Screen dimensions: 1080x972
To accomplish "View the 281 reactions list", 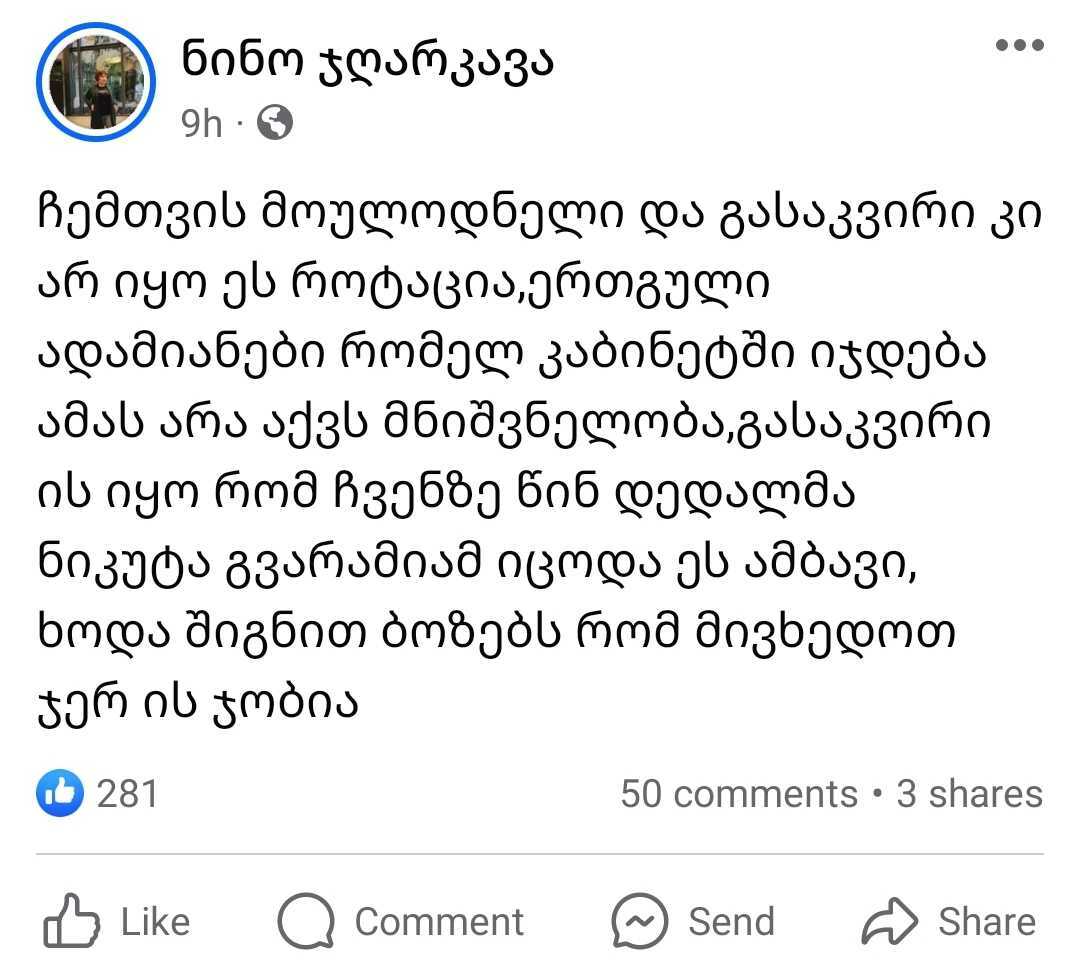I will point(98,794).
